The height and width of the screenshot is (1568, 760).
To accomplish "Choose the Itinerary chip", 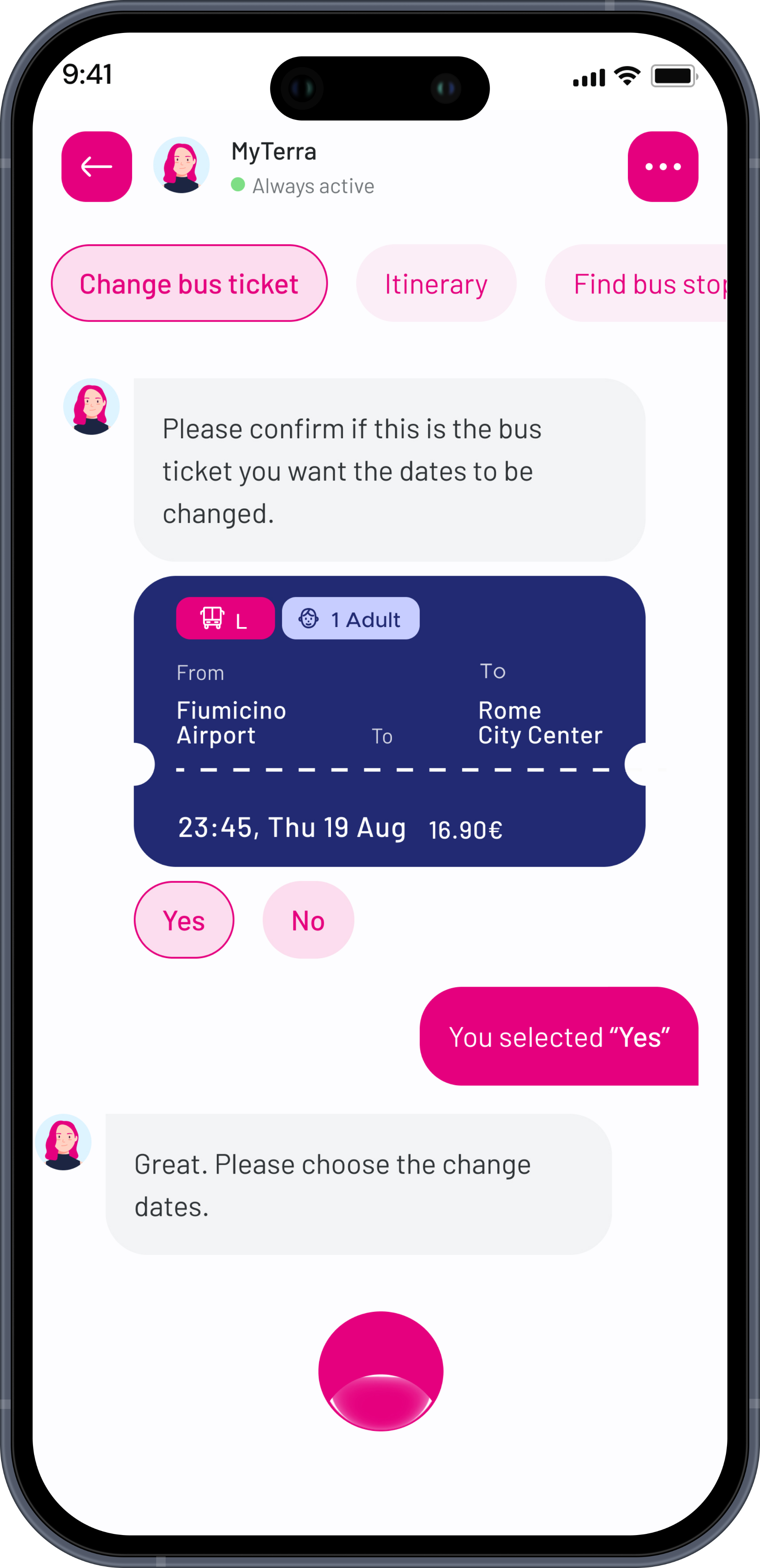I will [x=436, y=284].
